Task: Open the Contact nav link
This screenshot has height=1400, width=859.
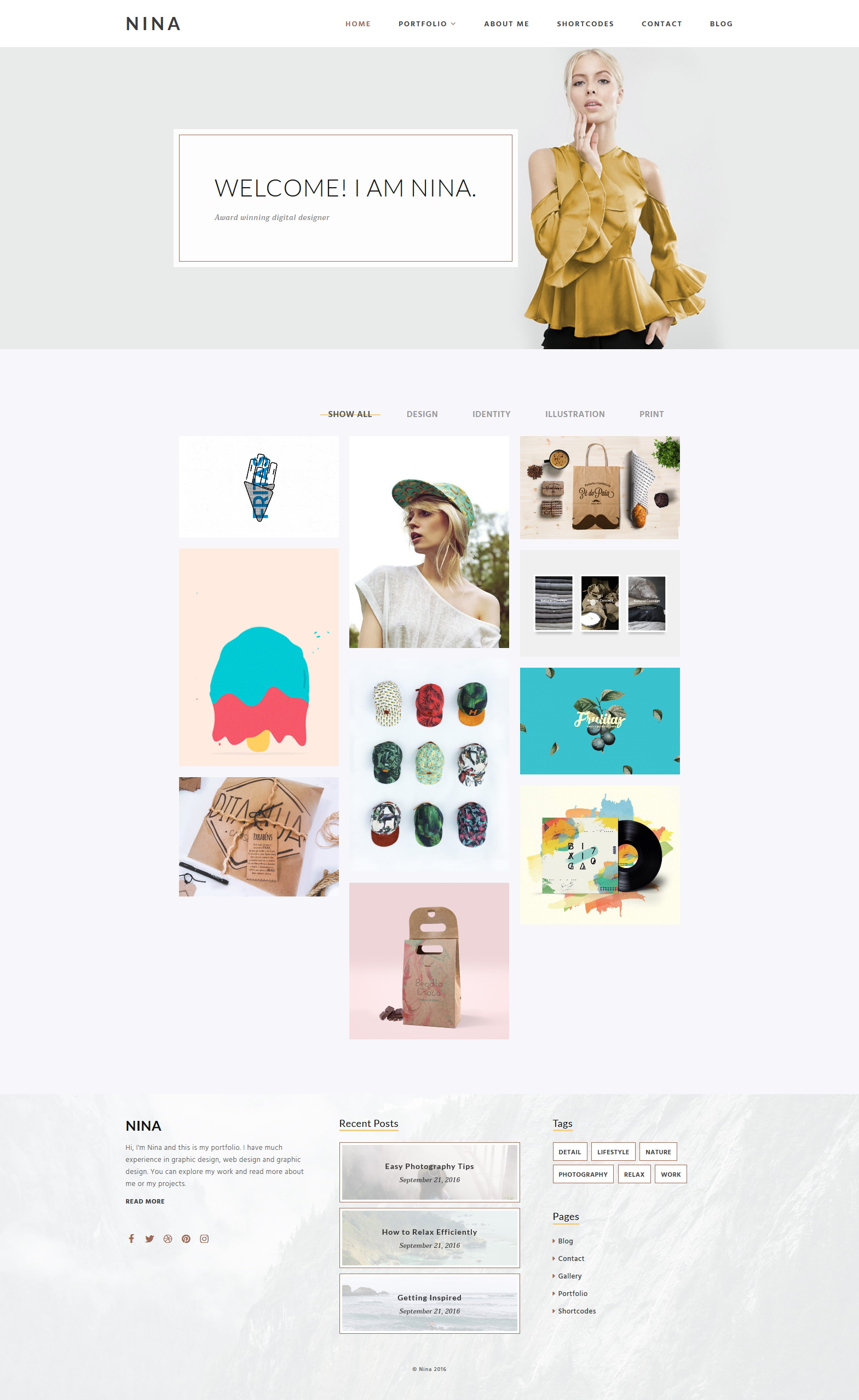Action: pos(662,24)
